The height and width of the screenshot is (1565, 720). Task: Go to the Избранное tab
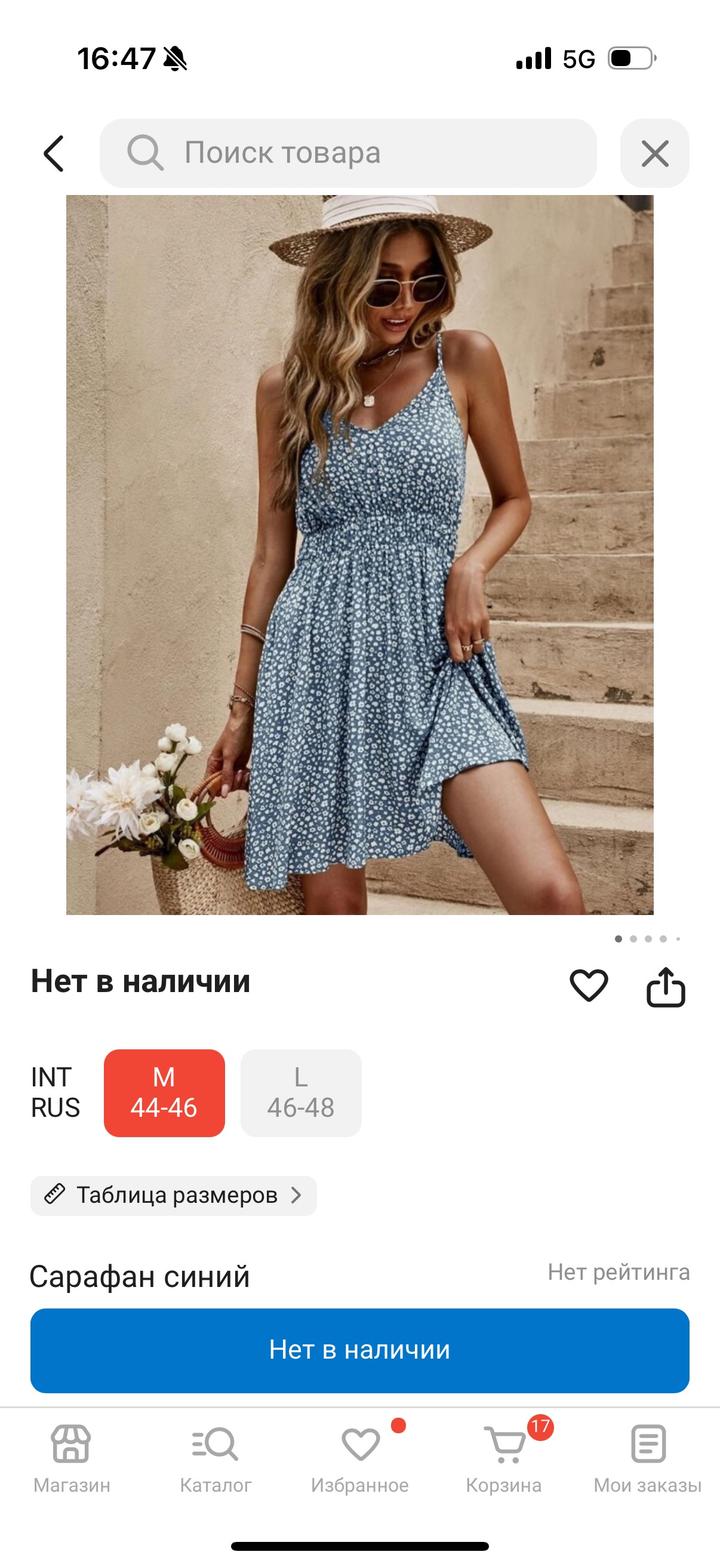point(359,1458)
